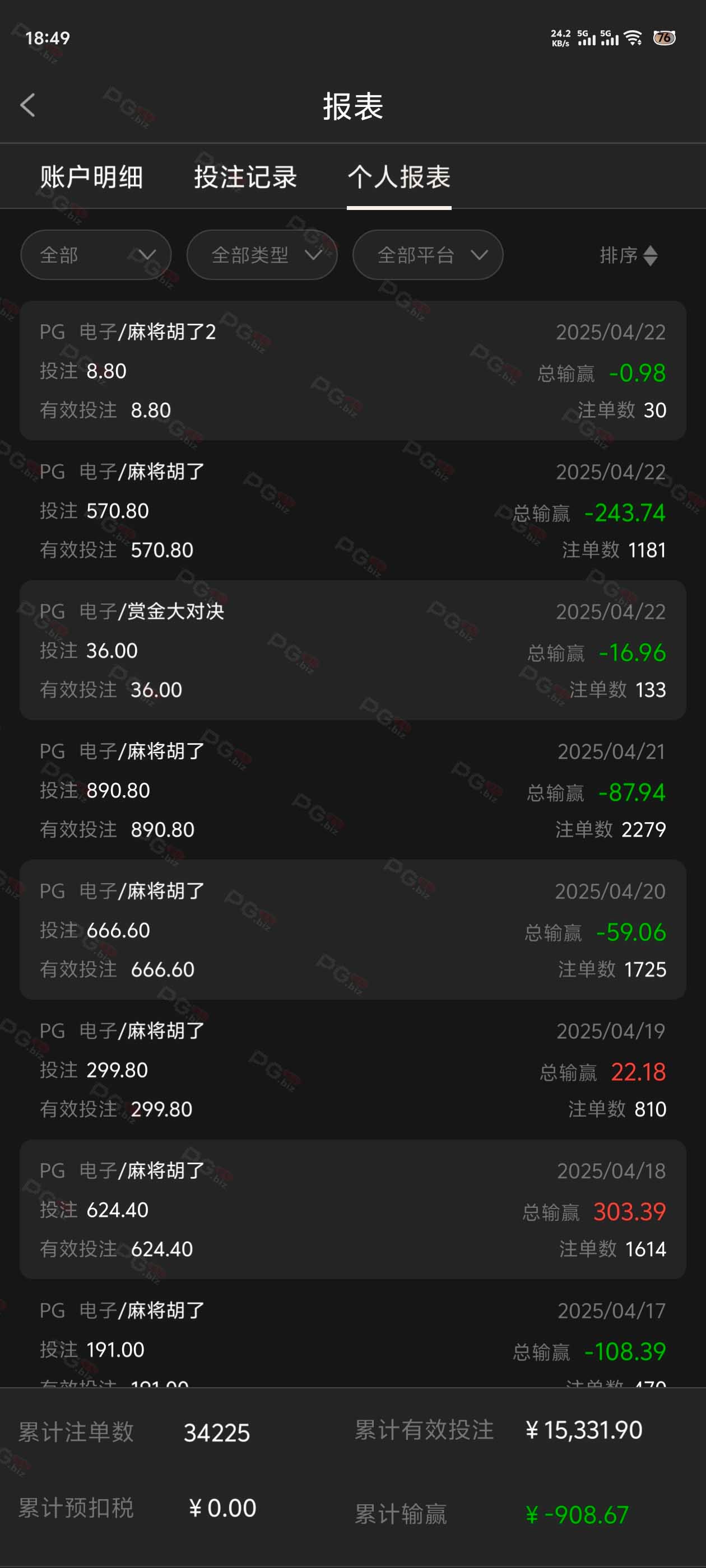Switch to the 投注记录 tab

(x=245, y=177)
